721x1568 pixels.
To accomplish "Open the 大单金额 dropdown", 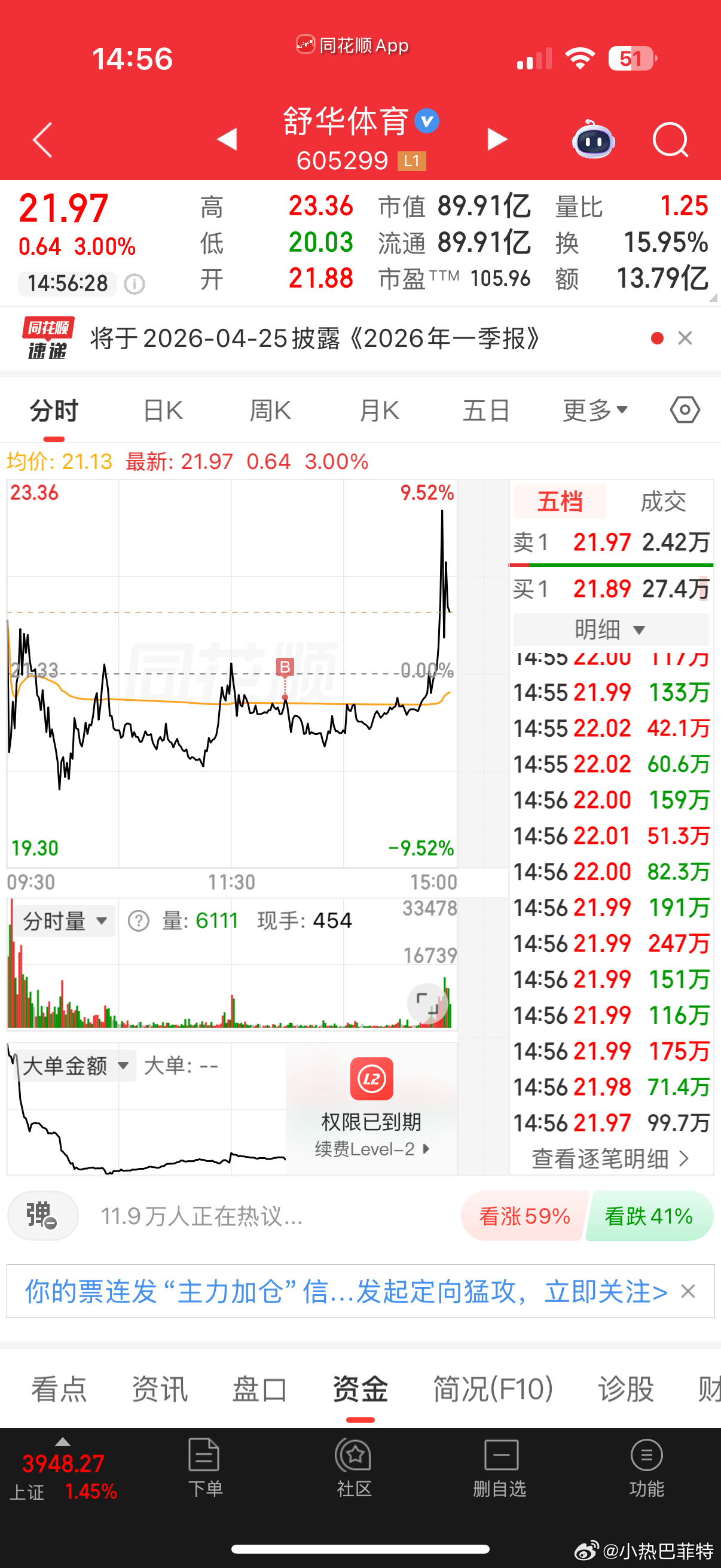I will (72, 1066).
